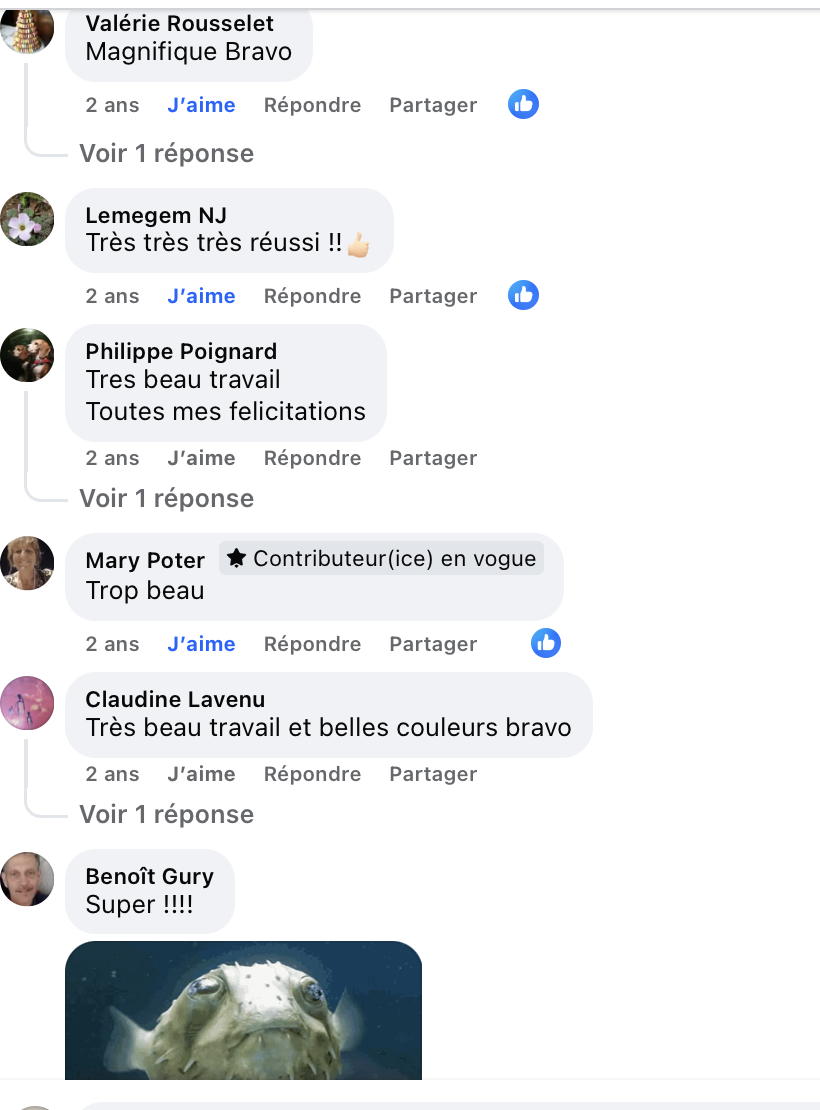Viewport: 820px width, 1110px height.
Task: Open Mary Poter's profile name
Action: click(x=145, y=560)
